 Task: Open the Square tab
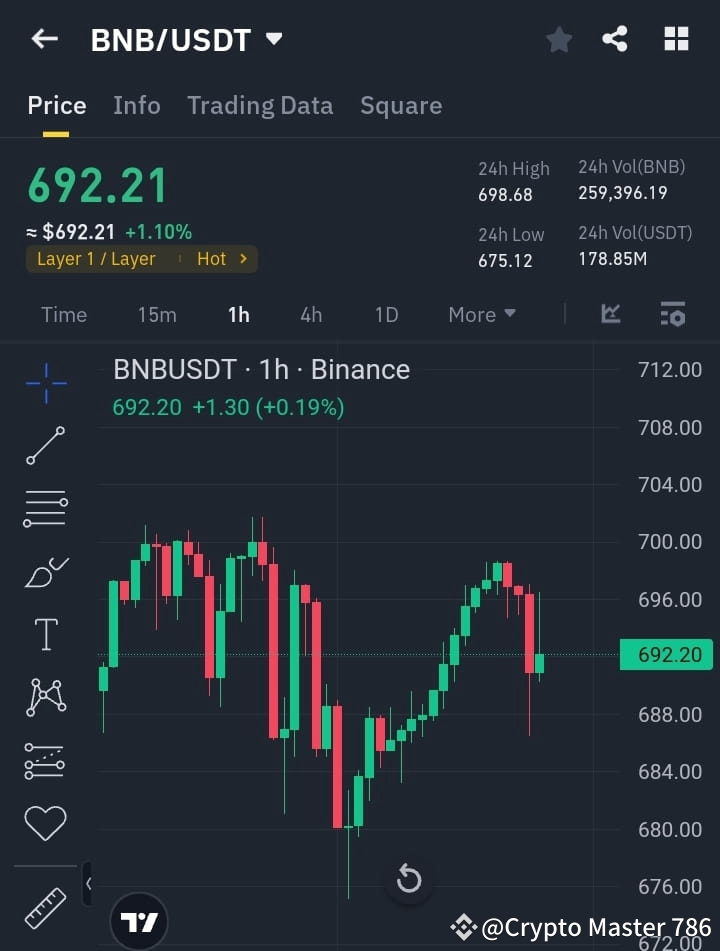coord(400,105)
